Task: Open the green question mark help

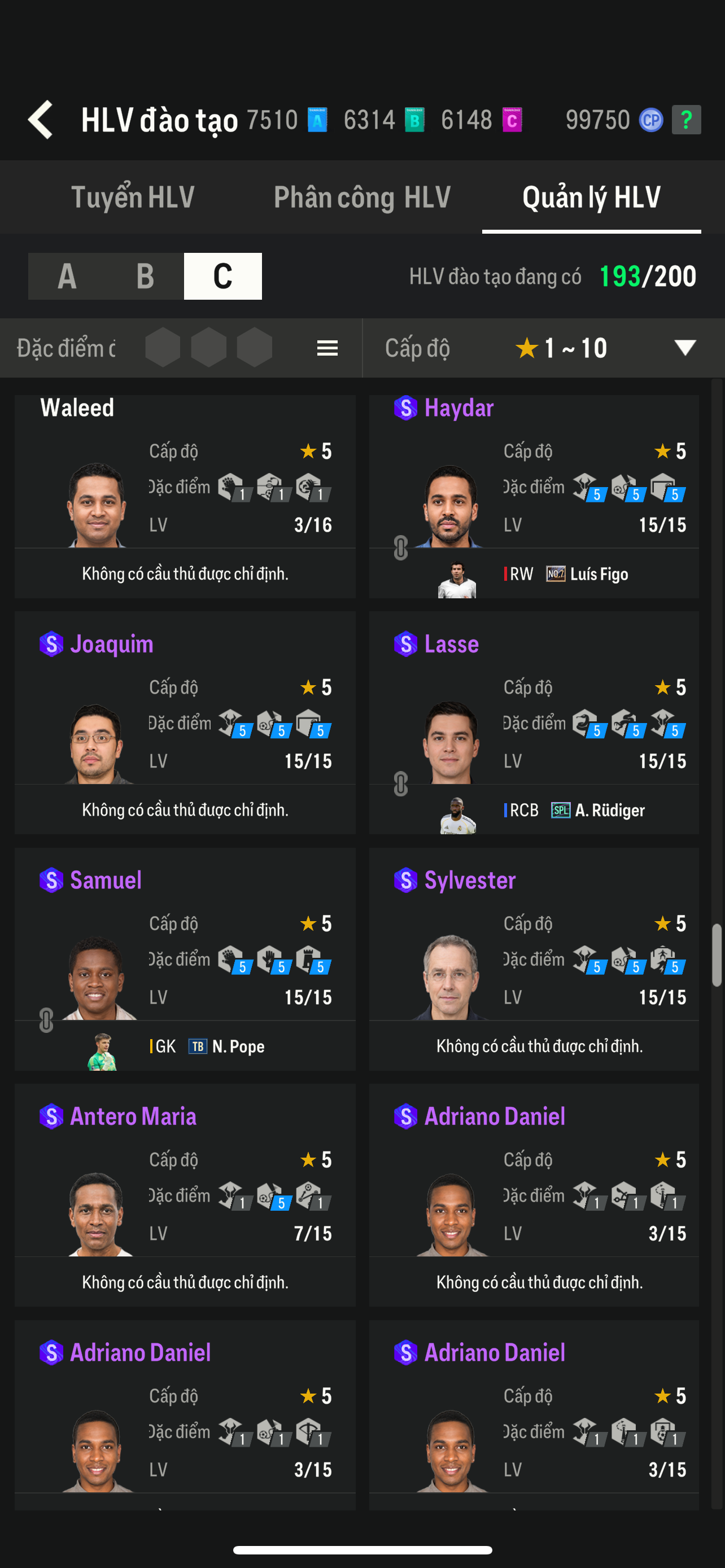Action: click(x=686, y=119)
